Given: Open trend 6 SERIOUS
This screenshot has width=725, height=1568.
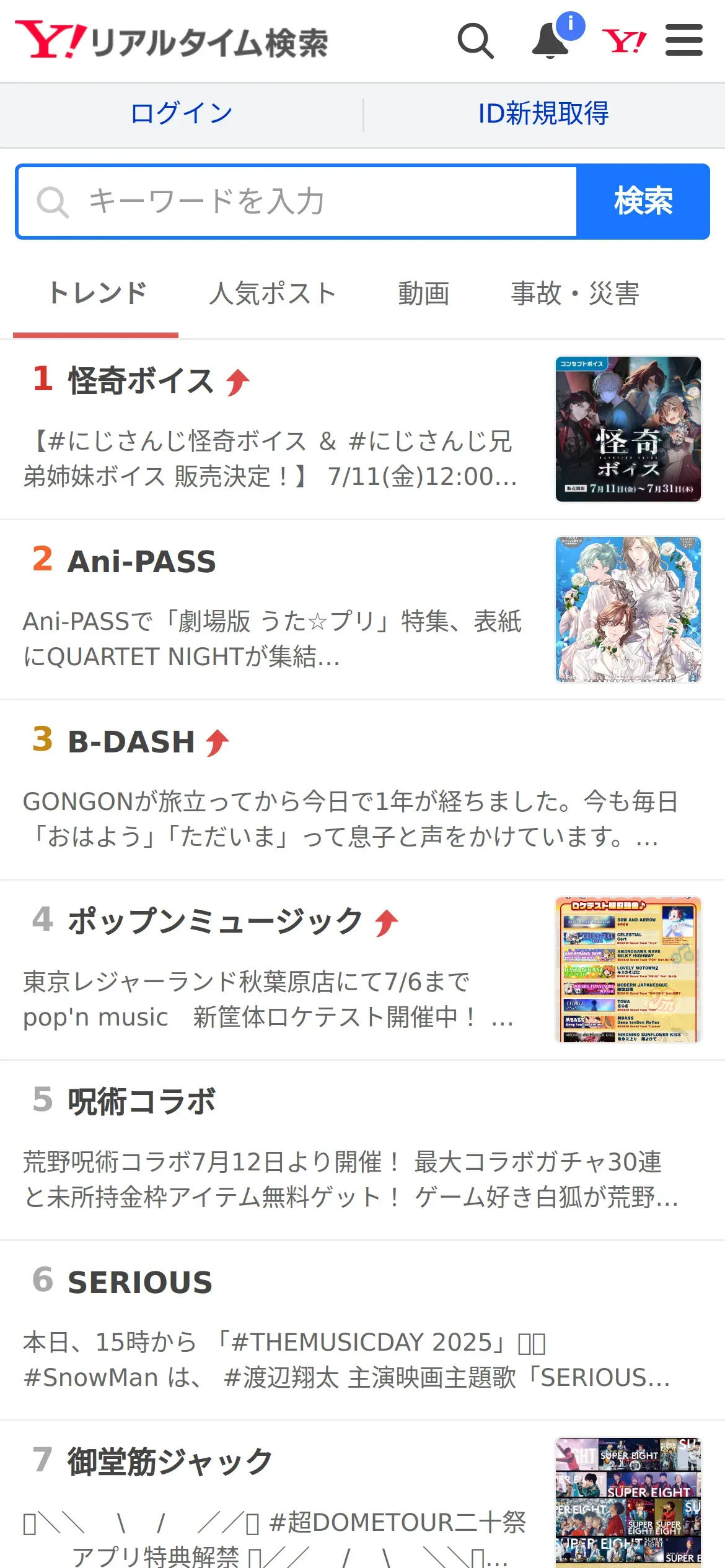Looking at the screenshot, I should click(x=362, y=1330).
